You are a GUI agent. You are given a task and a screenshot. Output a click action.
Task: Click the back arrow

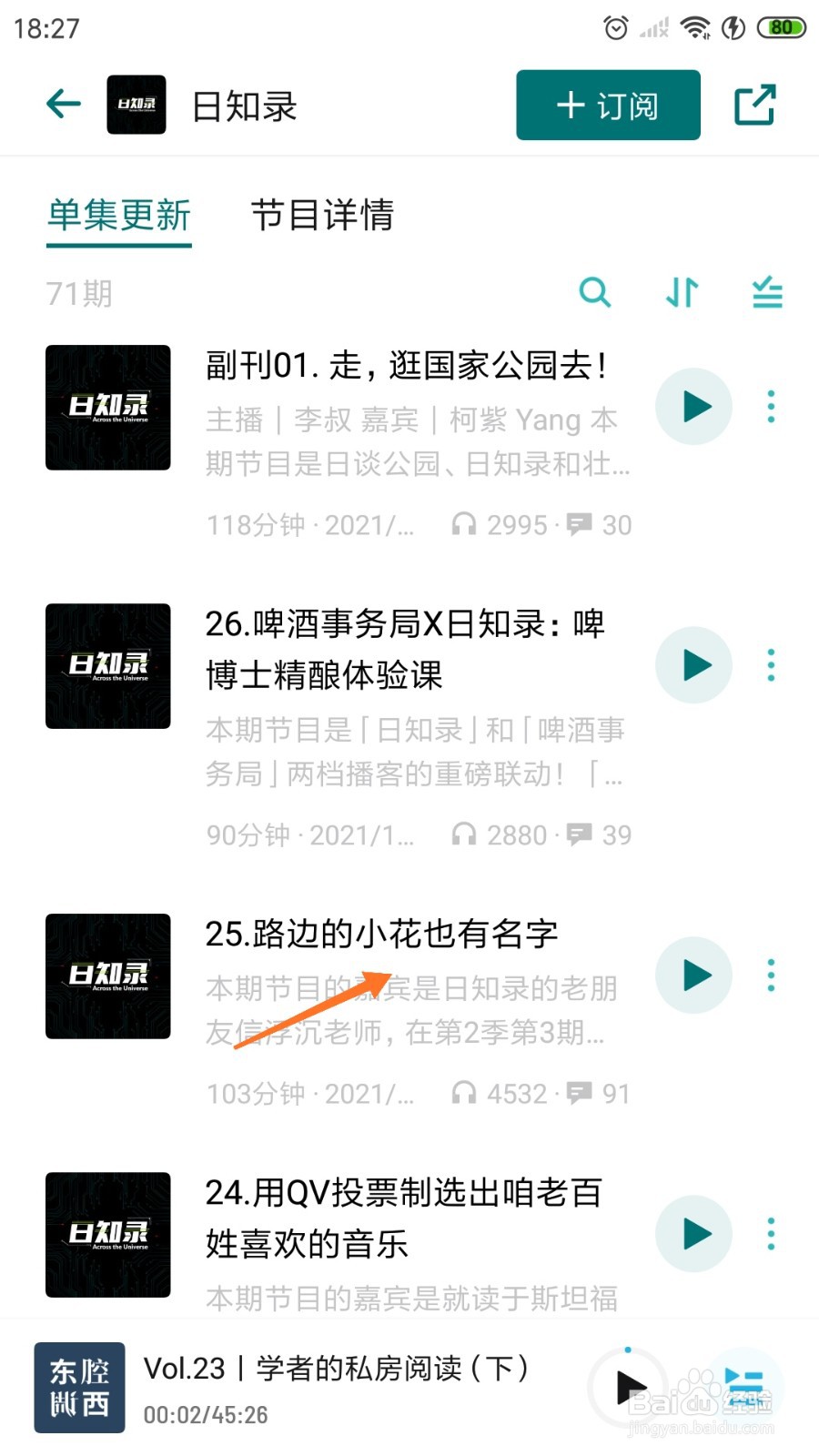click(62, 104)
